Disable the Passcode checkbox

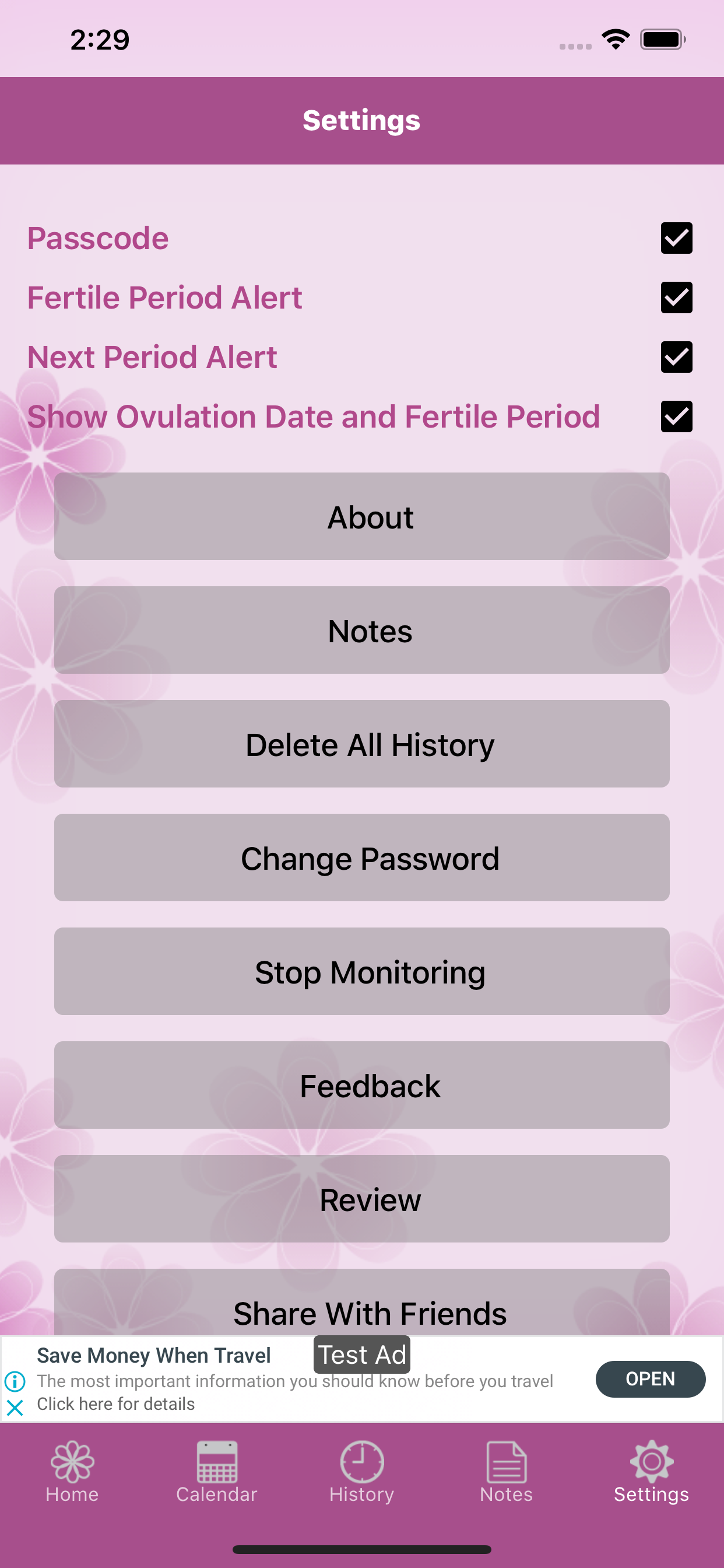coord(676,239)
